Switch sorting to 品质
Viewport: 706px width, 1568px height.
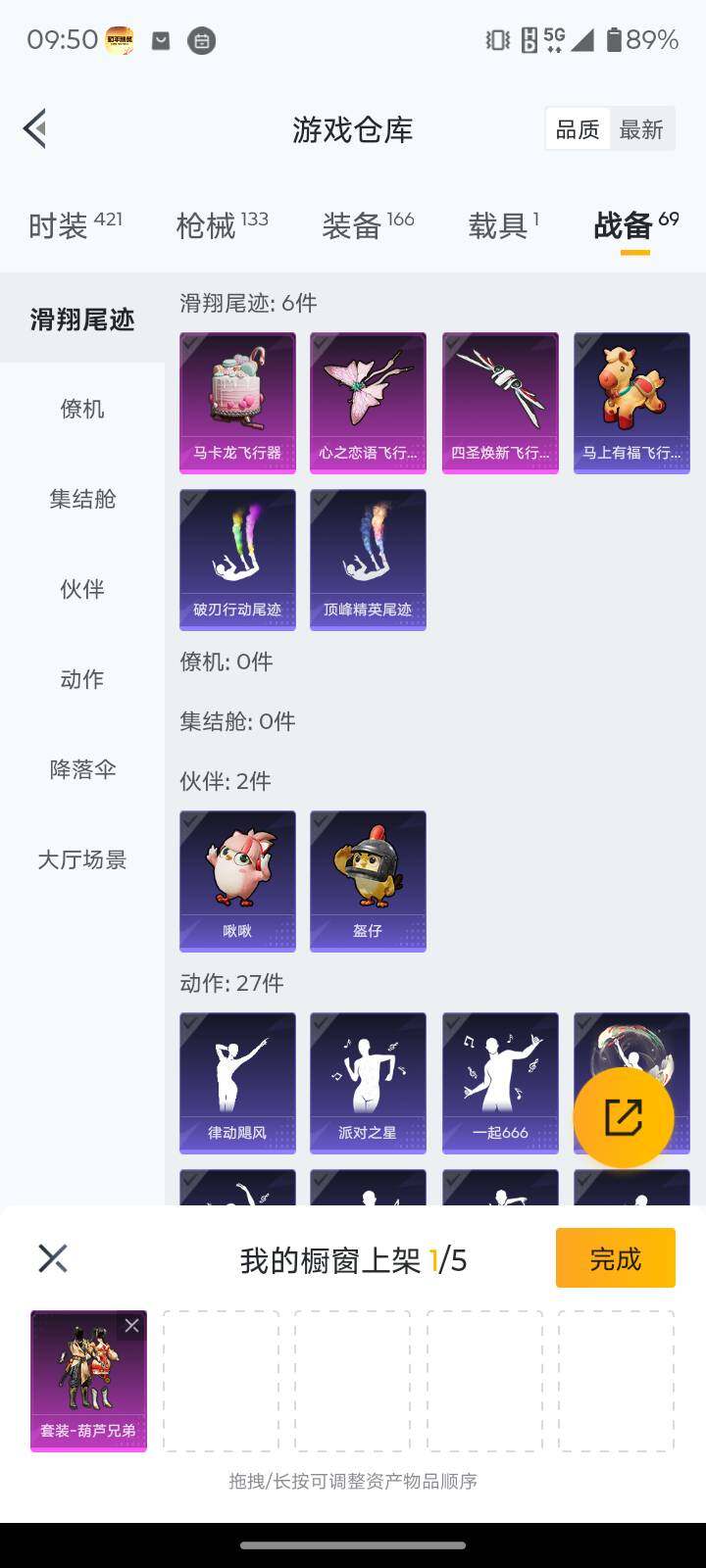pyautogui.click(x=578, y=128)
